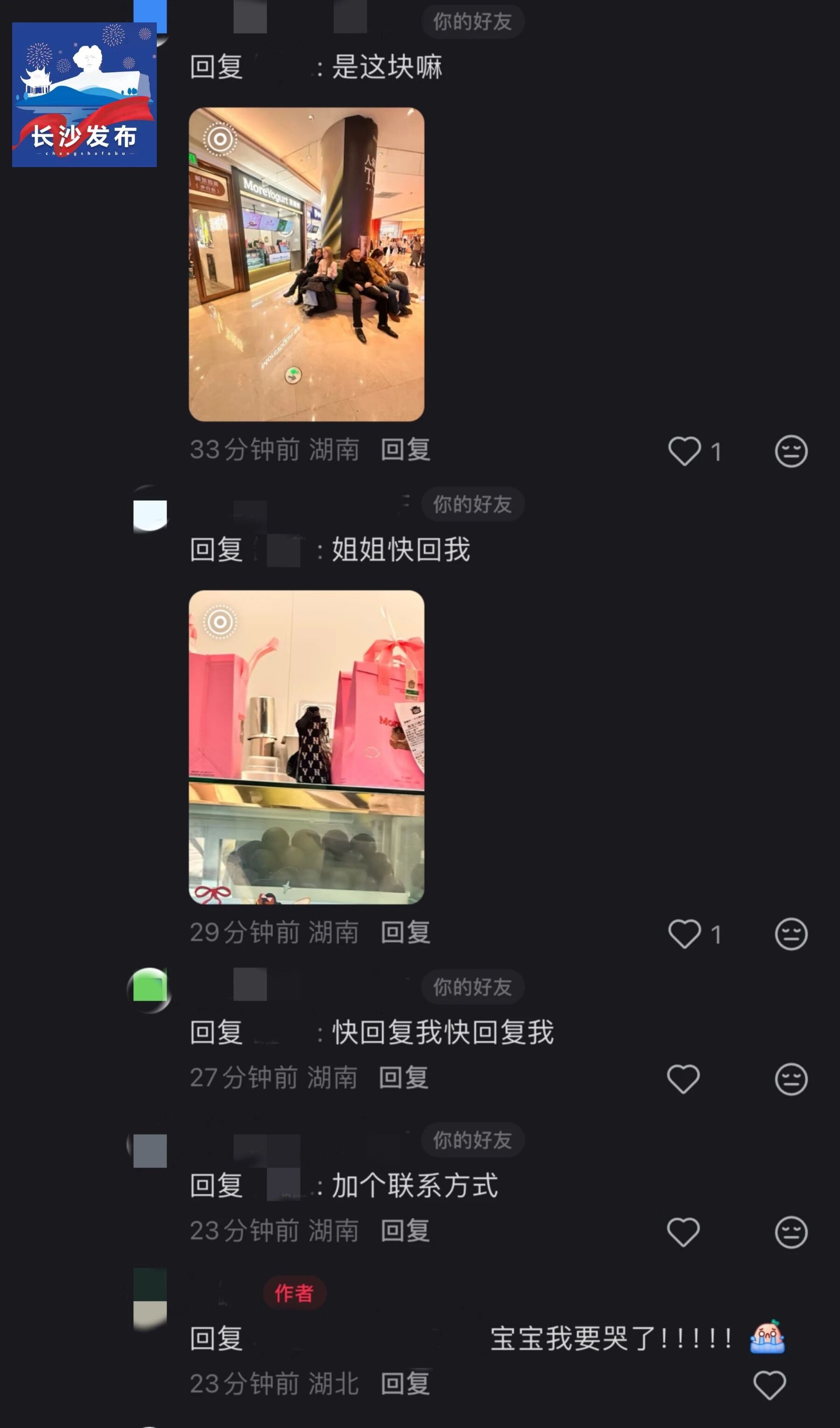The height and width of the screenshot is (1428, 840).
Task: Dislike the comment 是这块嘛
Action: click(791, 451)
